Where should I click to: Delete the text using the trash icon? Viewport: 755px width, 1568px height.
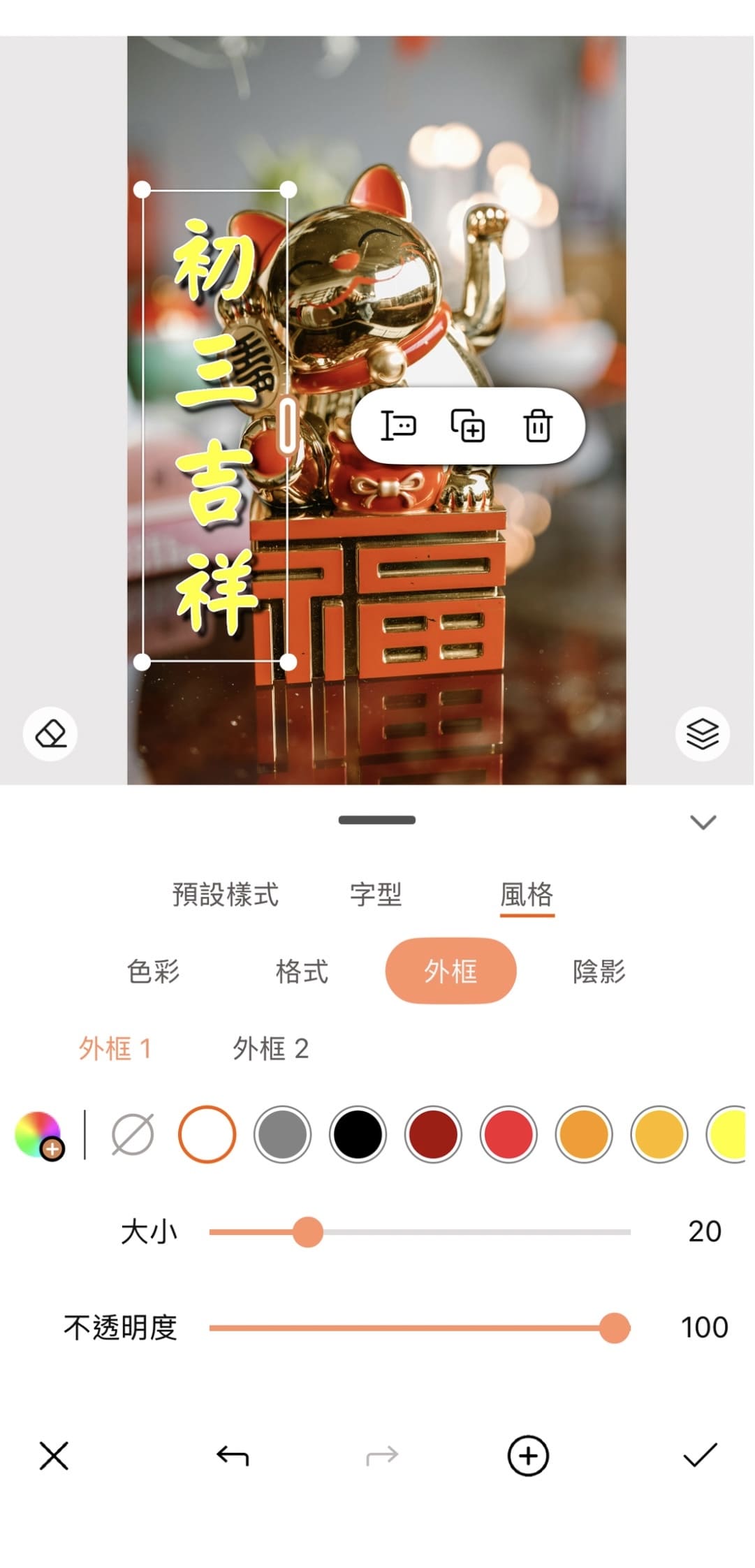point(537,427)
